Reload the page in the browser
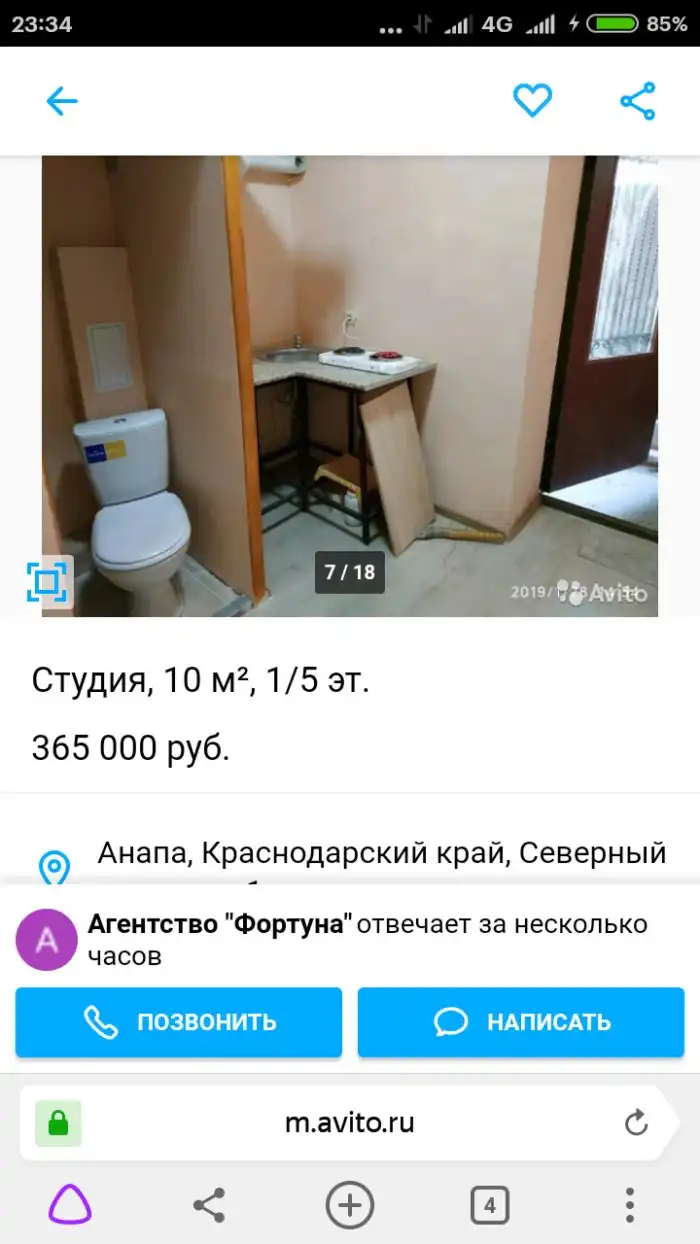Viewport: 700px width, 1244px height. coord(636,1123)
